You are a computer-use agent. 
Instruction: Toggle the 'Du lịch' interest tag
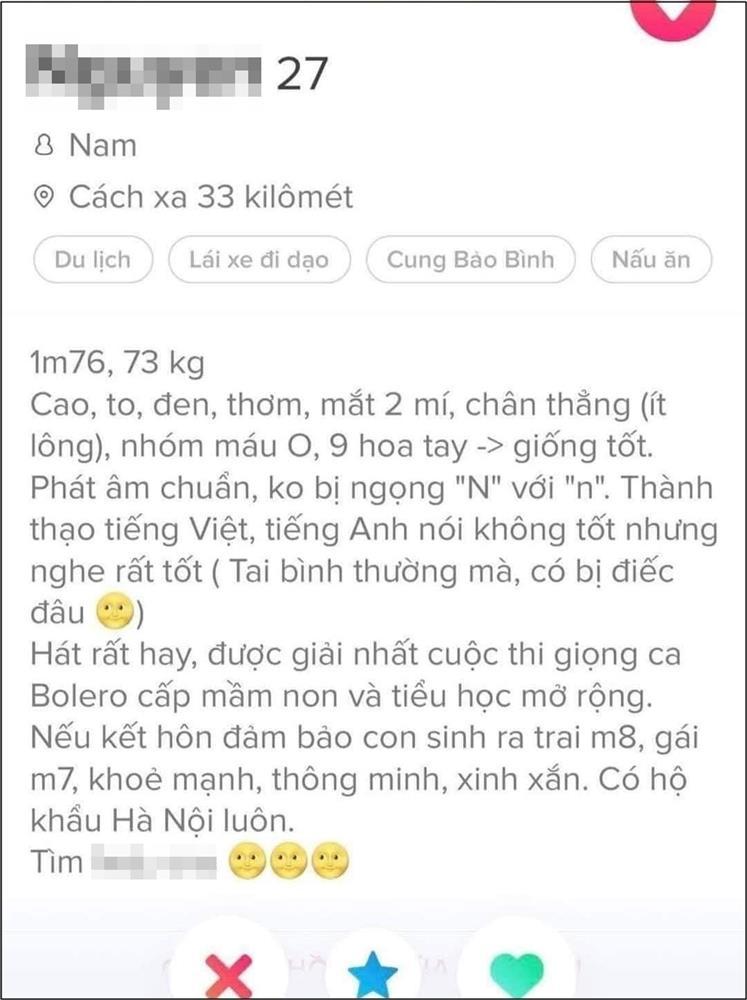pyautogui.click(x=91, y=259)
